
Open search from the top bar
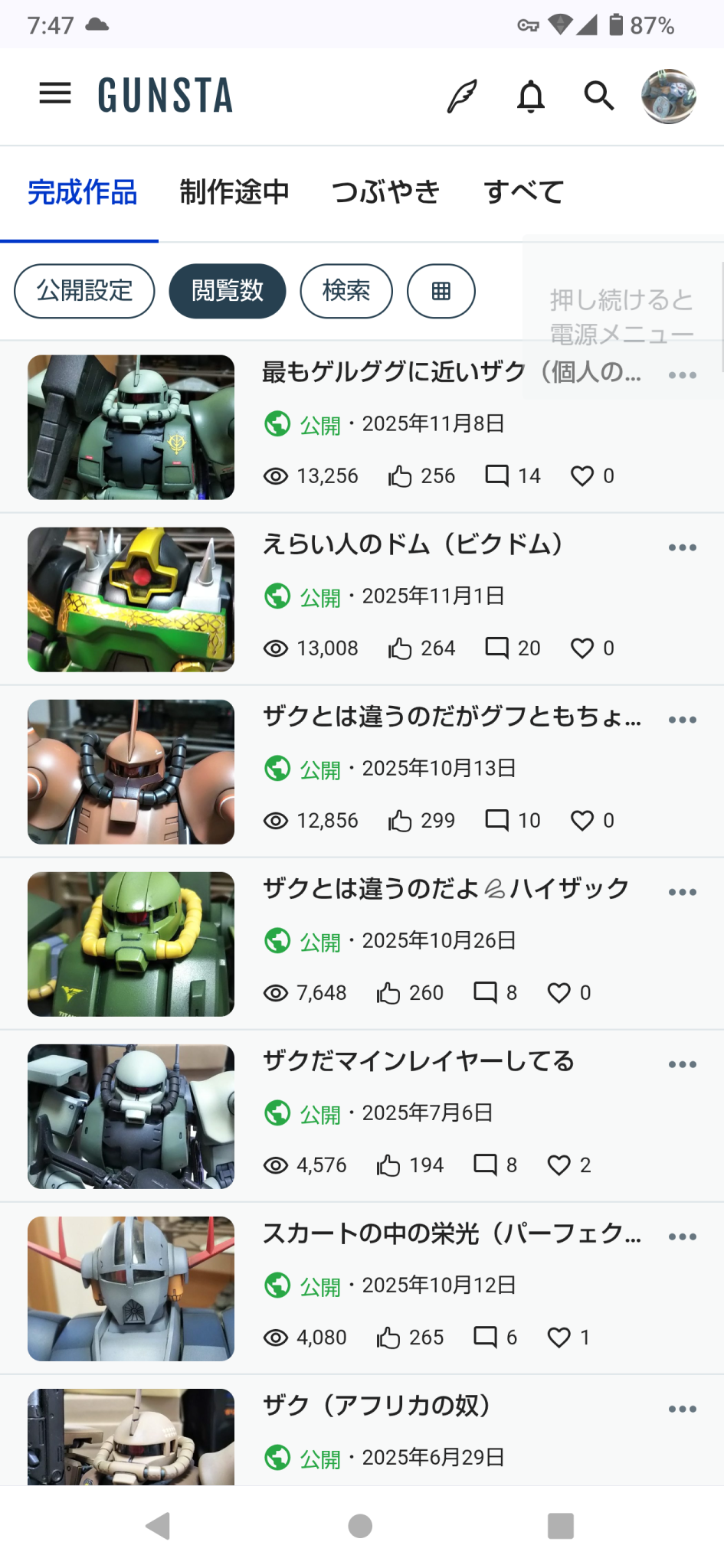click(598, 96)
